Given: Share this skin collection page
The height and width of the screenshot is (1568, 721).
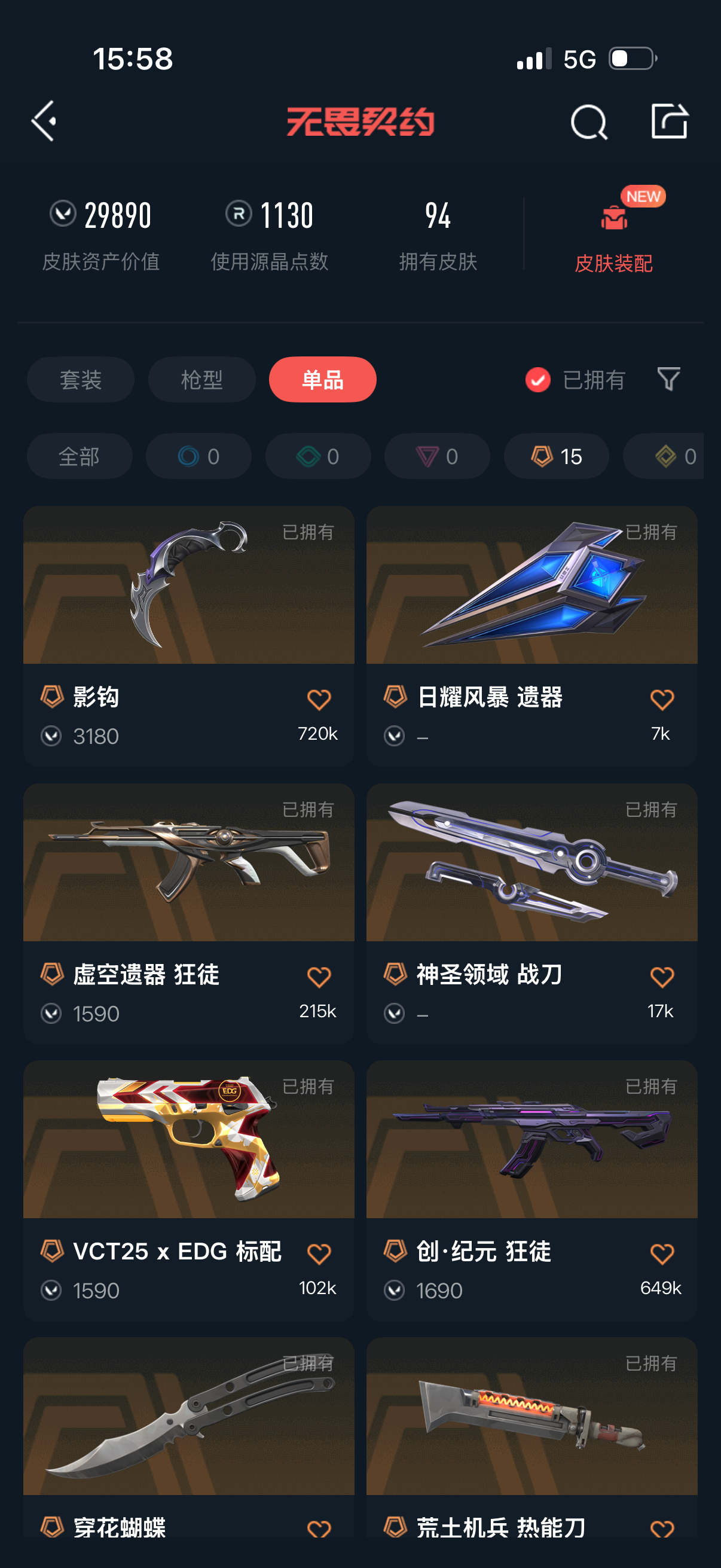Looking at the screenshot, I should pos(669,121).
